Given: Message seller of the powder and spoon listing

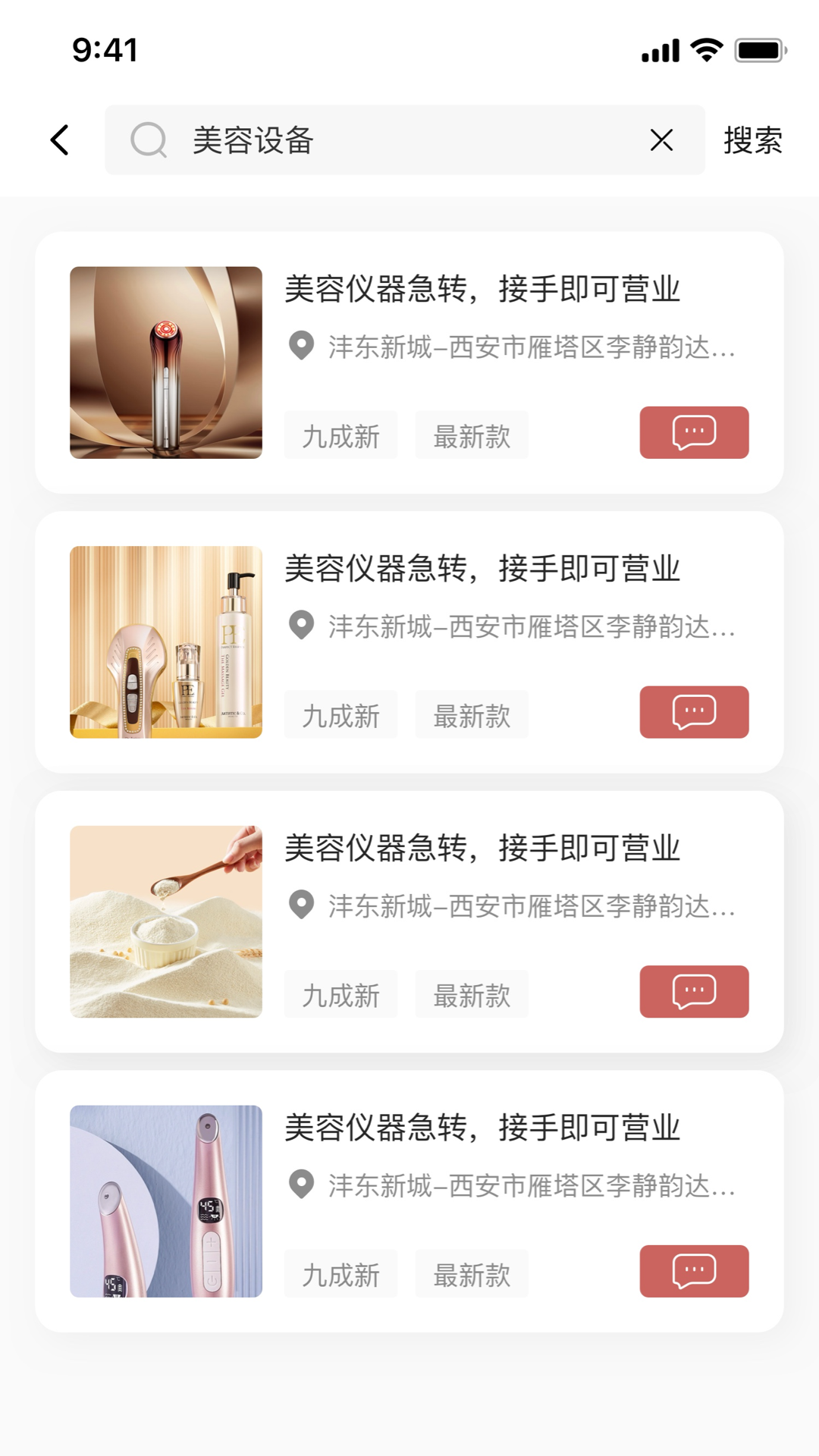Looking at the screenshot, I should click(694, 991).
